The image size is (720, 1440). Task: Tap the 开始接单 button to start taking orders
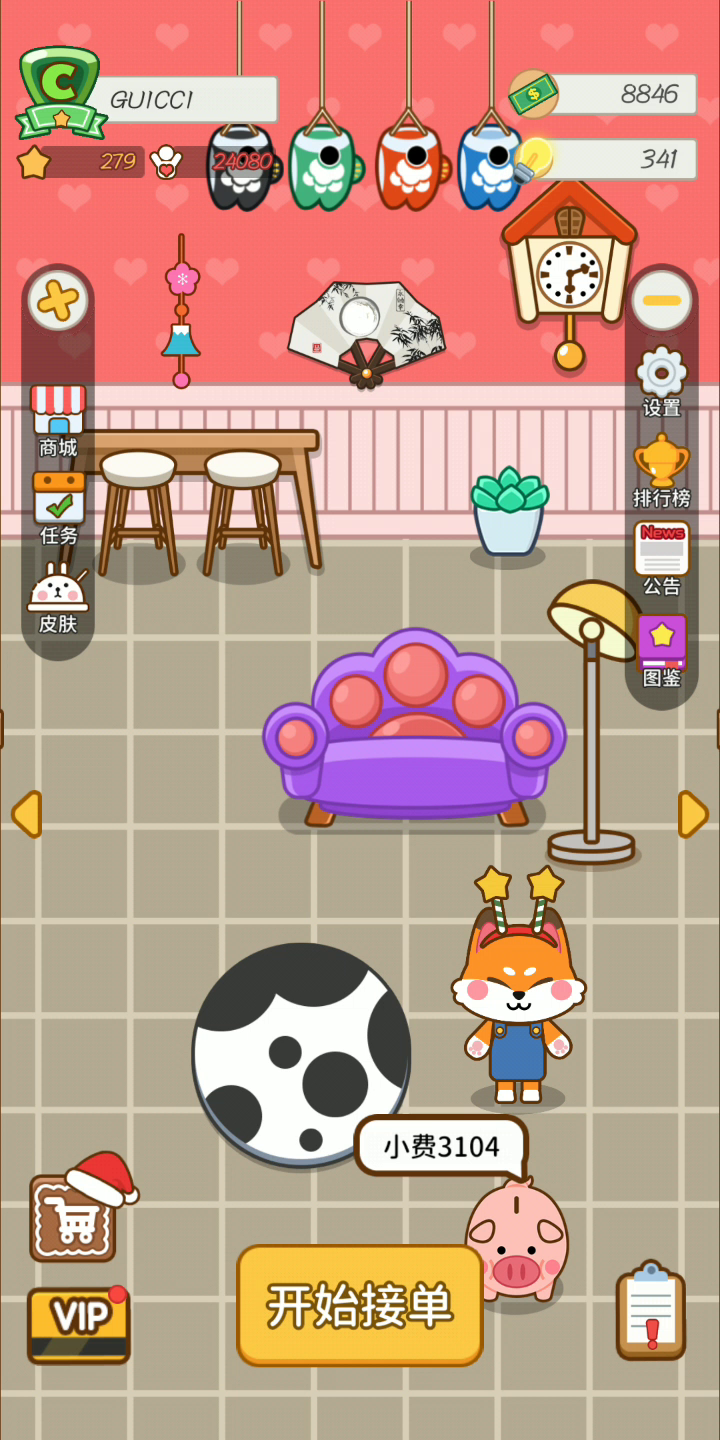360,1305
